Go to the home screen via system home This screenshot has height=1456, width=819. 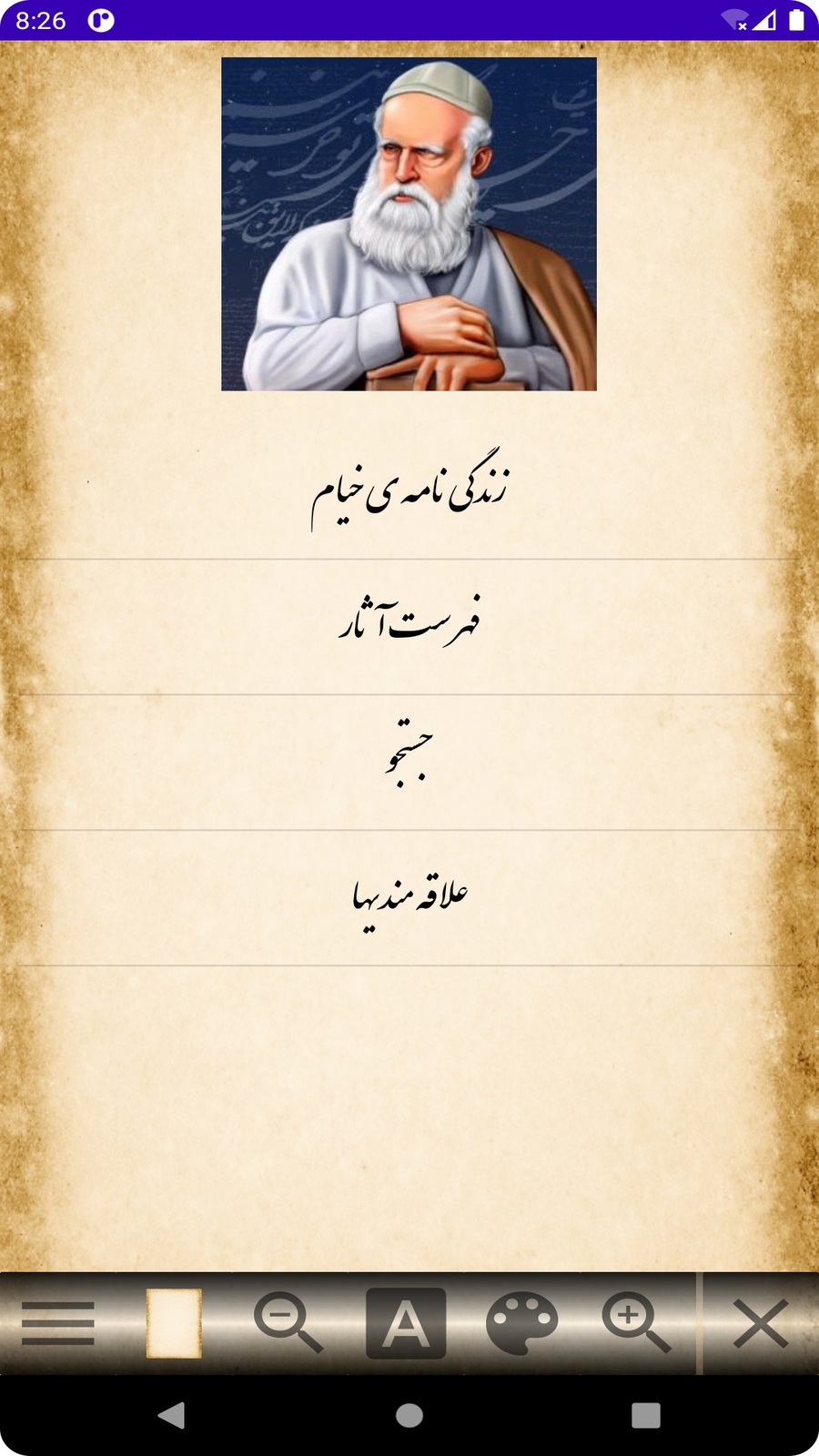click(x=409, y=1415)
